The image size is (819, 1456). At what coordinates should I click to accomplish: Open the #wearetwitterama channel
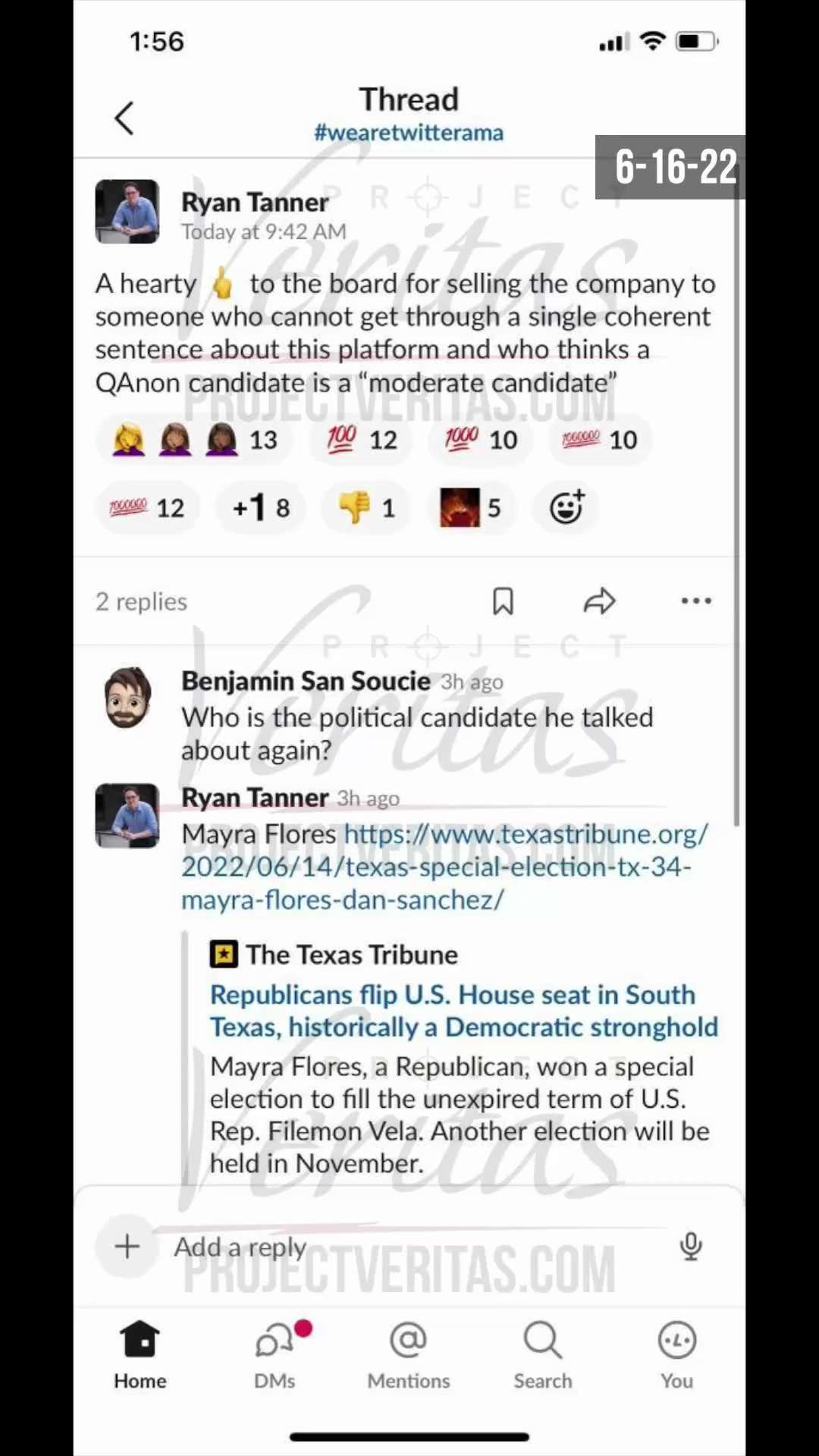click(409, 133)
